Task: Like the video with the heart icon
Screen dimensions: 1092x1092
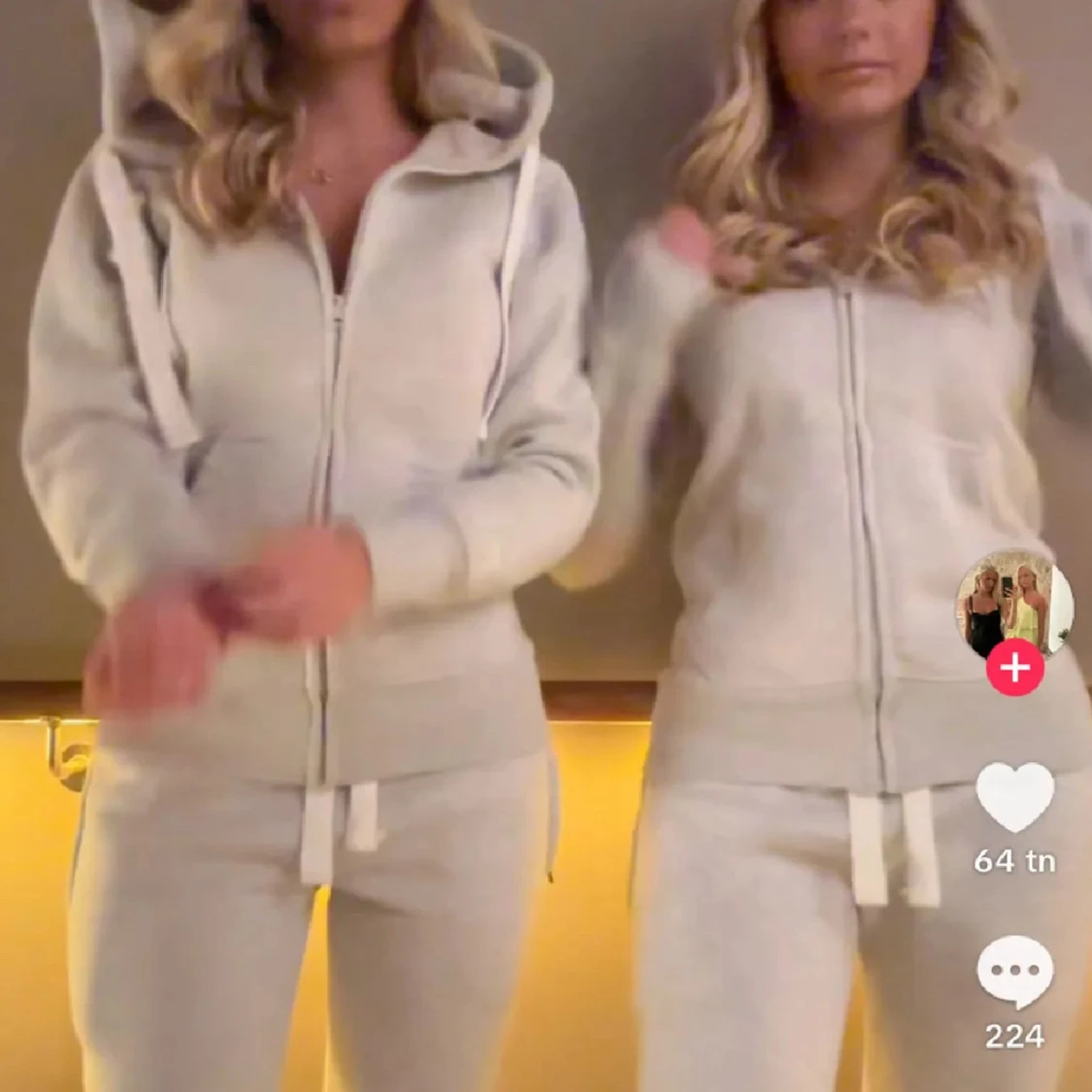Action: point(1014,797)
